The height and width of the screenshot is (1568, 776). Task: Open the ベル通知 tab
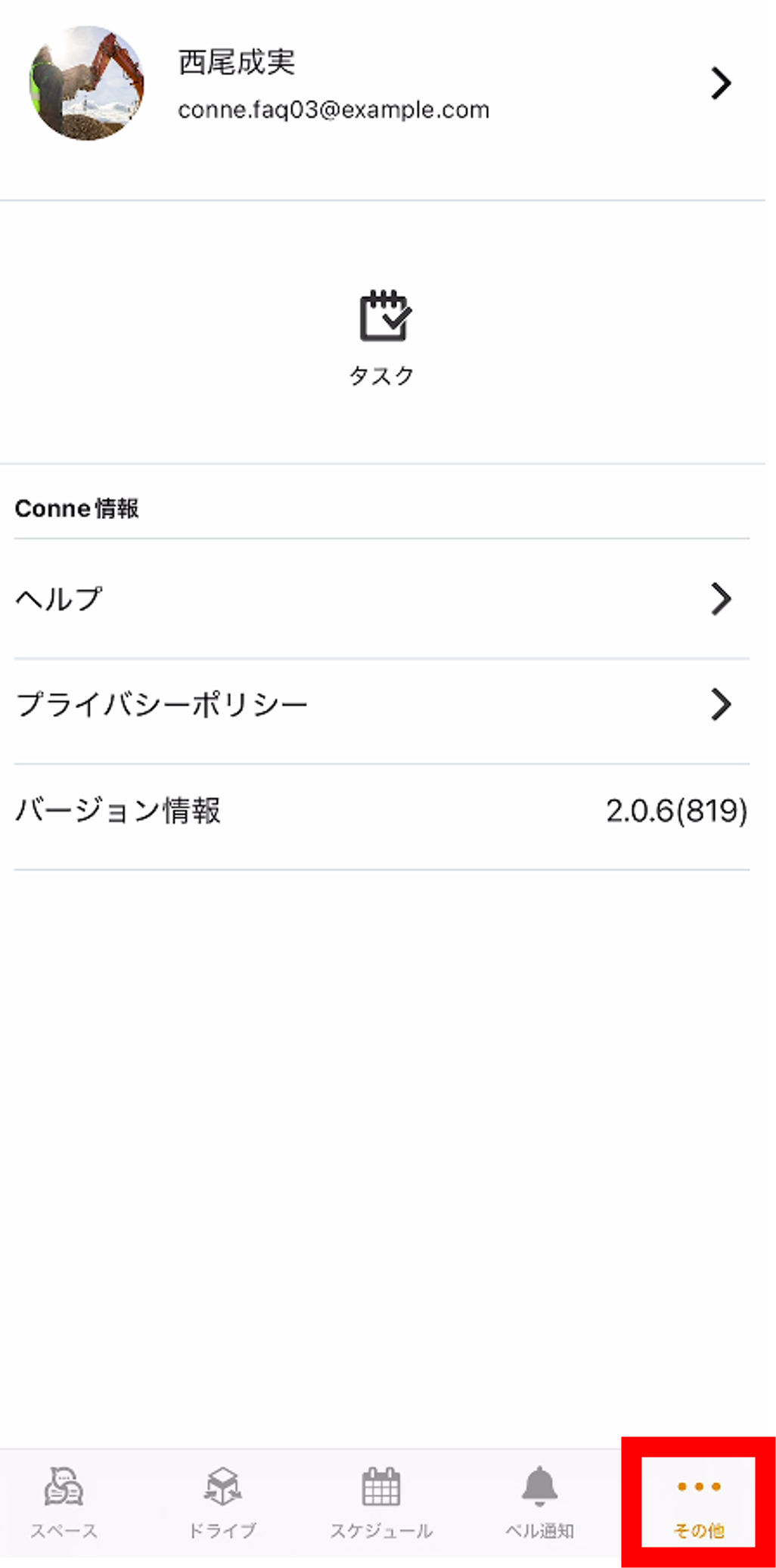click(x=540, y=1501)
